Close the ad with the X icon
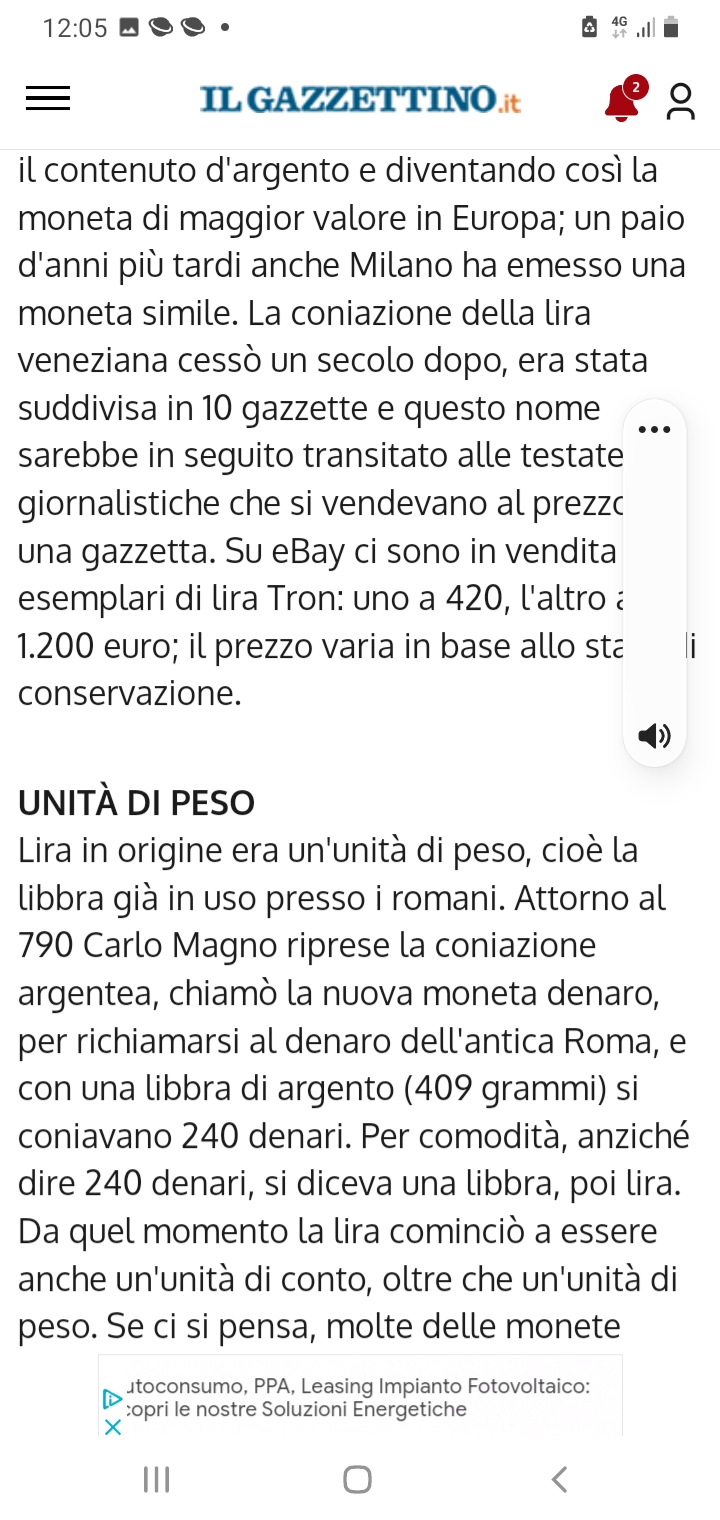Screen dimensions: 720x1520 click(x=113, y=1427)
